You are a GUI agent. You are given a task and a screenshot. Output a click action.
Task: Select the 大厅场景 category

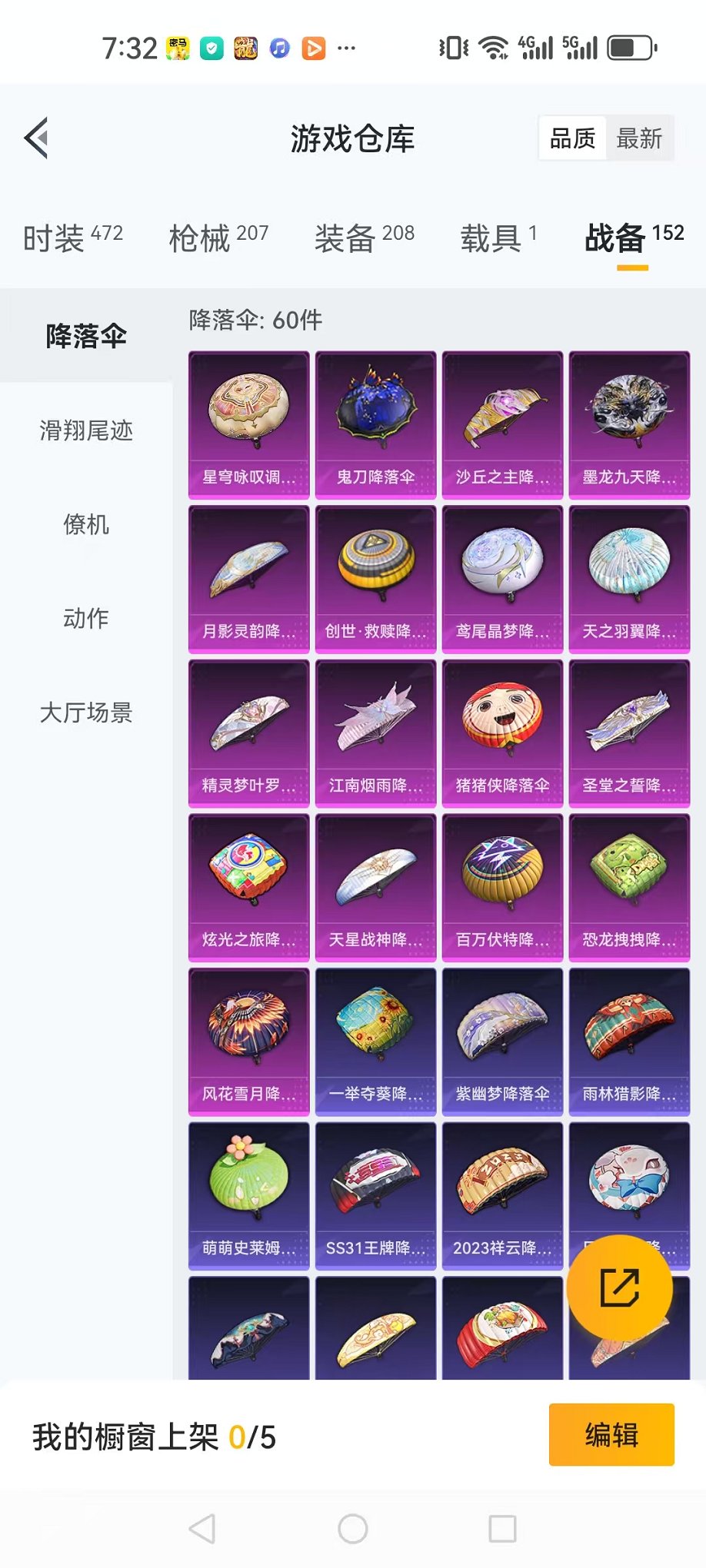click(86, 713)
